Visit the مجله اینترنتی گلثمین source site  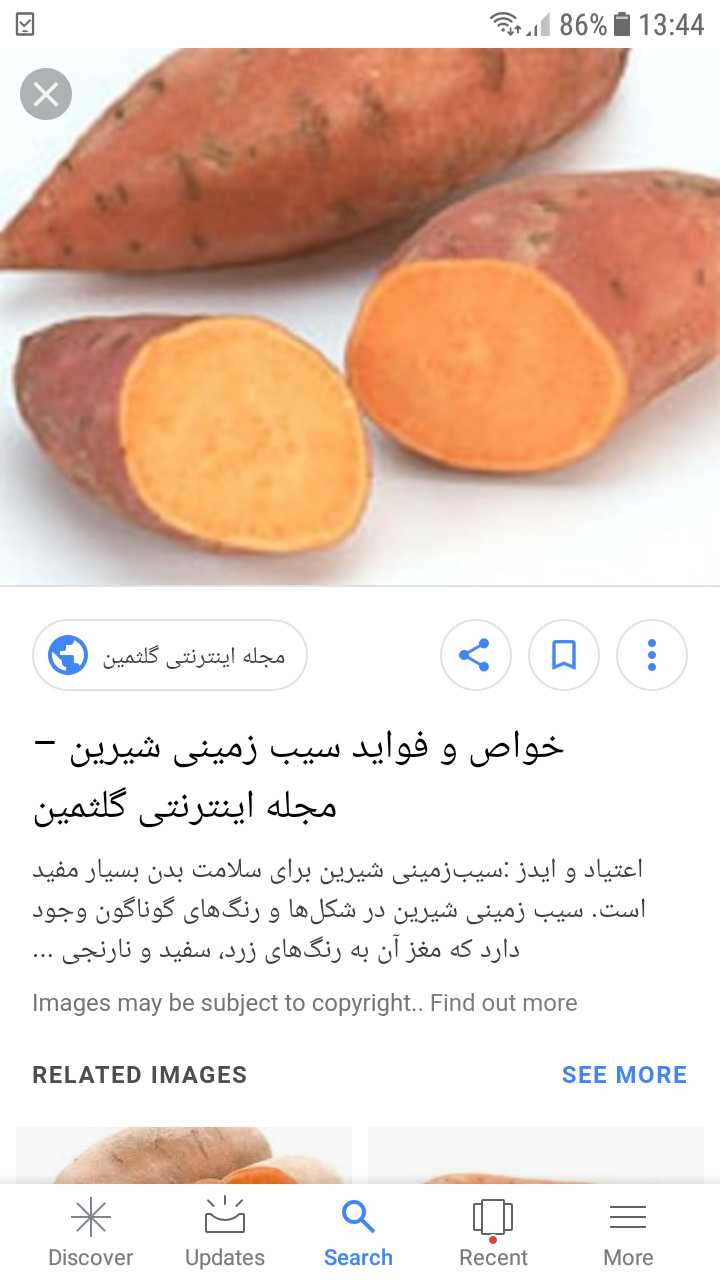coord(170,656)
